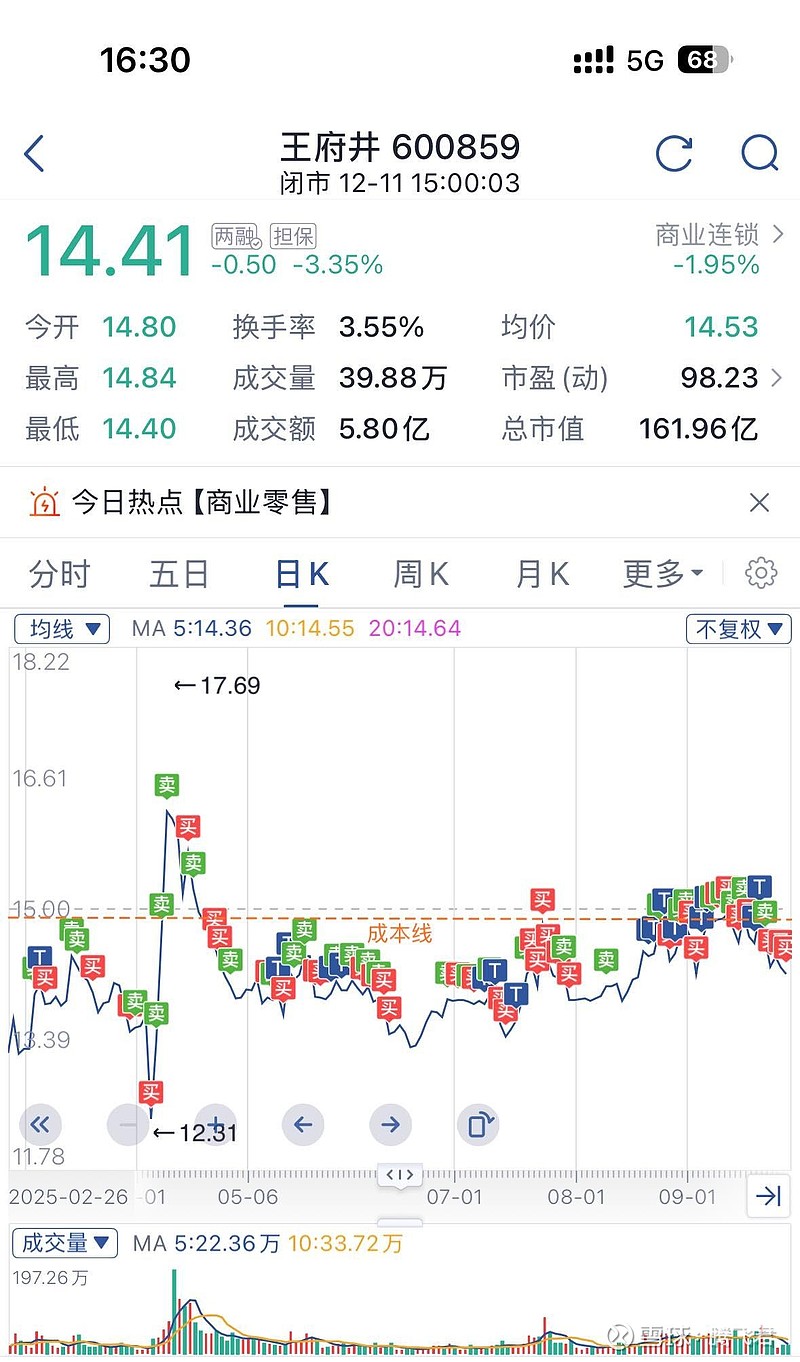Change 不复权 adjustment mode
The height and width of the screenshot is (1362, 800).
tap(738, 629)
